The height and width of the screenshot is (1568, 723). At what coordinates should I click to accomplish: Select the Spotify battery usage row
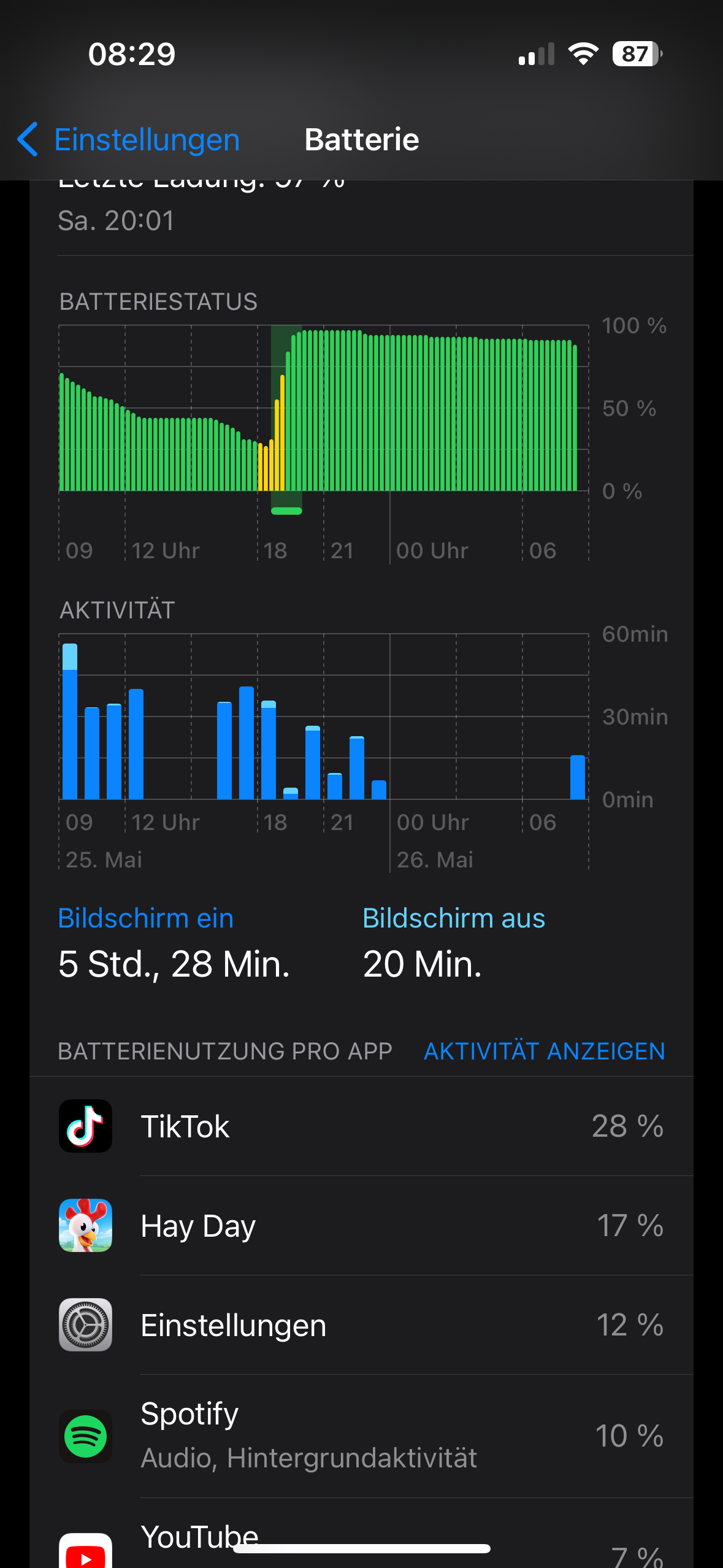click(x=361, y=1435)
